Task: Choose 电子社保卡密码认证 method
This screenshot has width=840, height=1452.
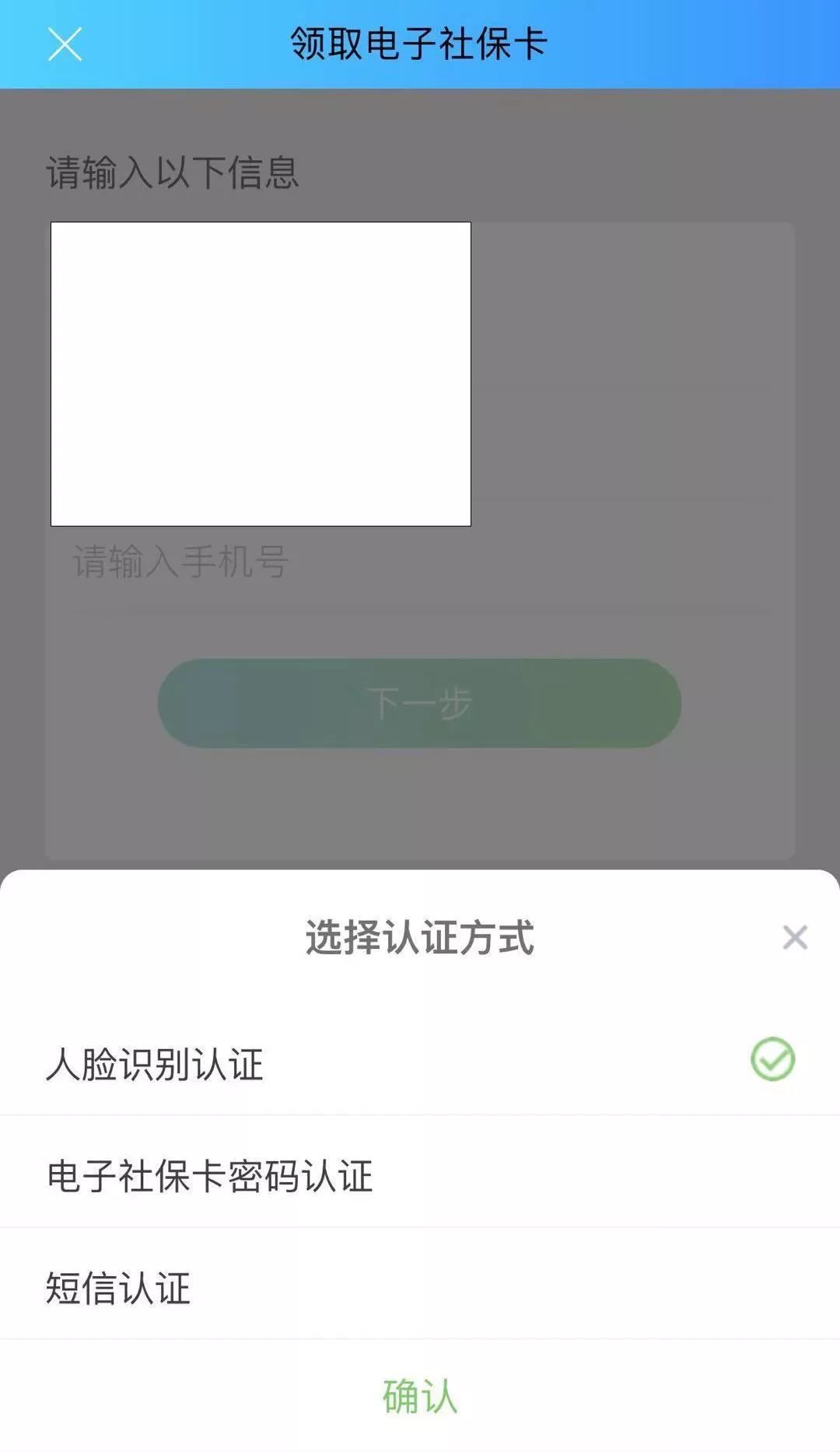Action: (x=210, y=1175)
